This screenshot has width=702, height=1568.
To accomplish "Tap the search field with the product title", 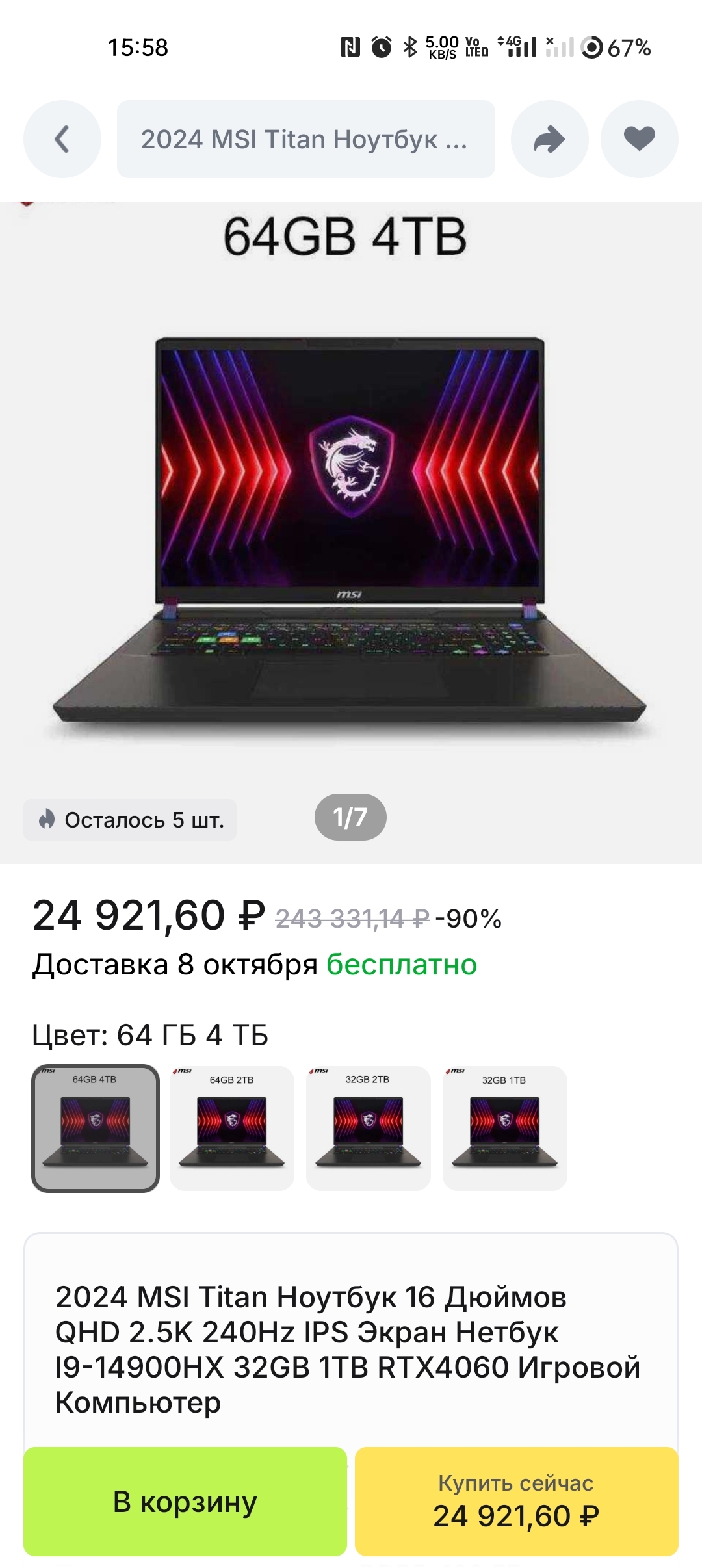I will click(305, 139).
